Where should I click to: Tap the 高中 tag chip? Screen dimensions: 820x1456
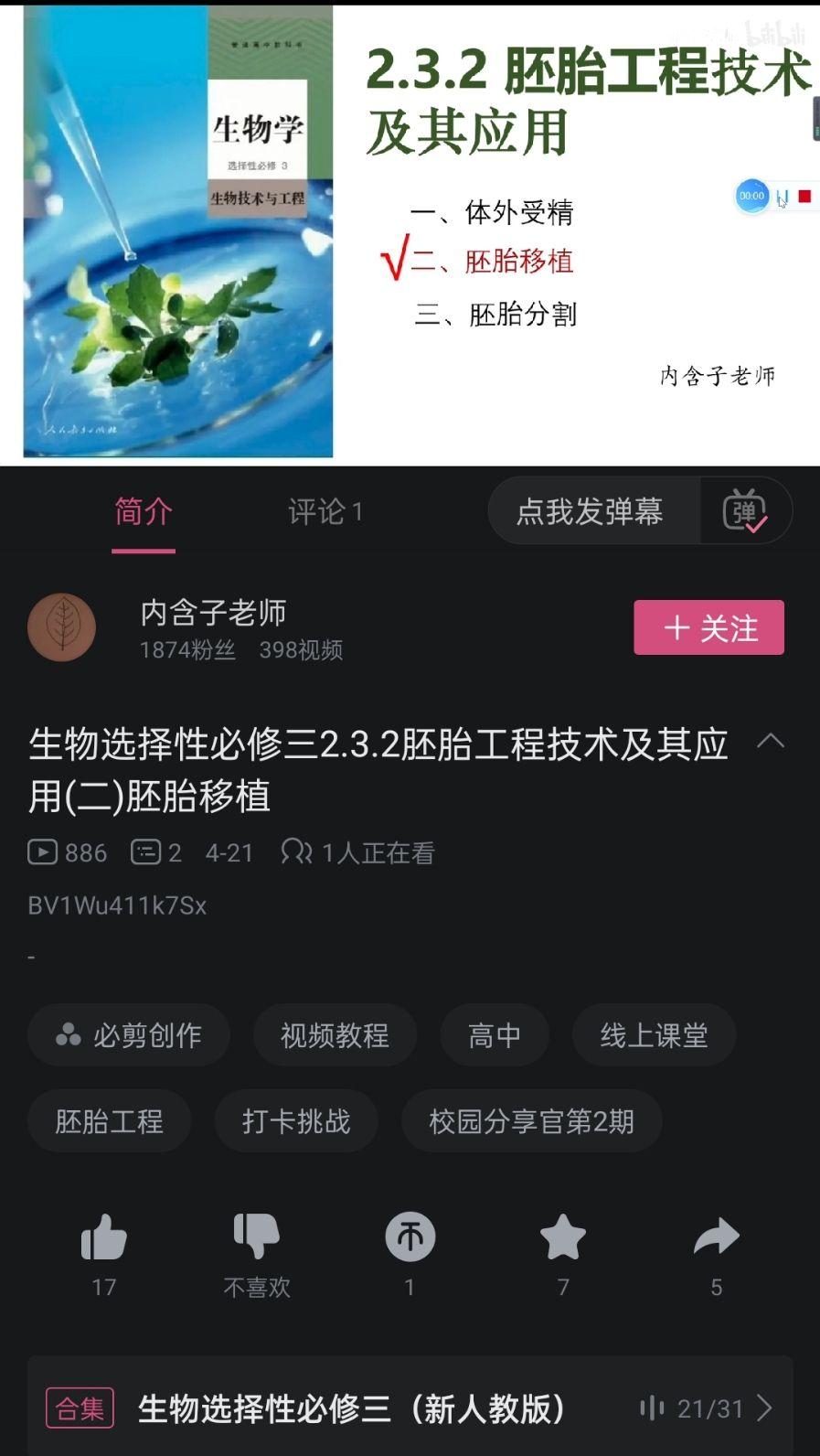click(x=495, y=1035)
